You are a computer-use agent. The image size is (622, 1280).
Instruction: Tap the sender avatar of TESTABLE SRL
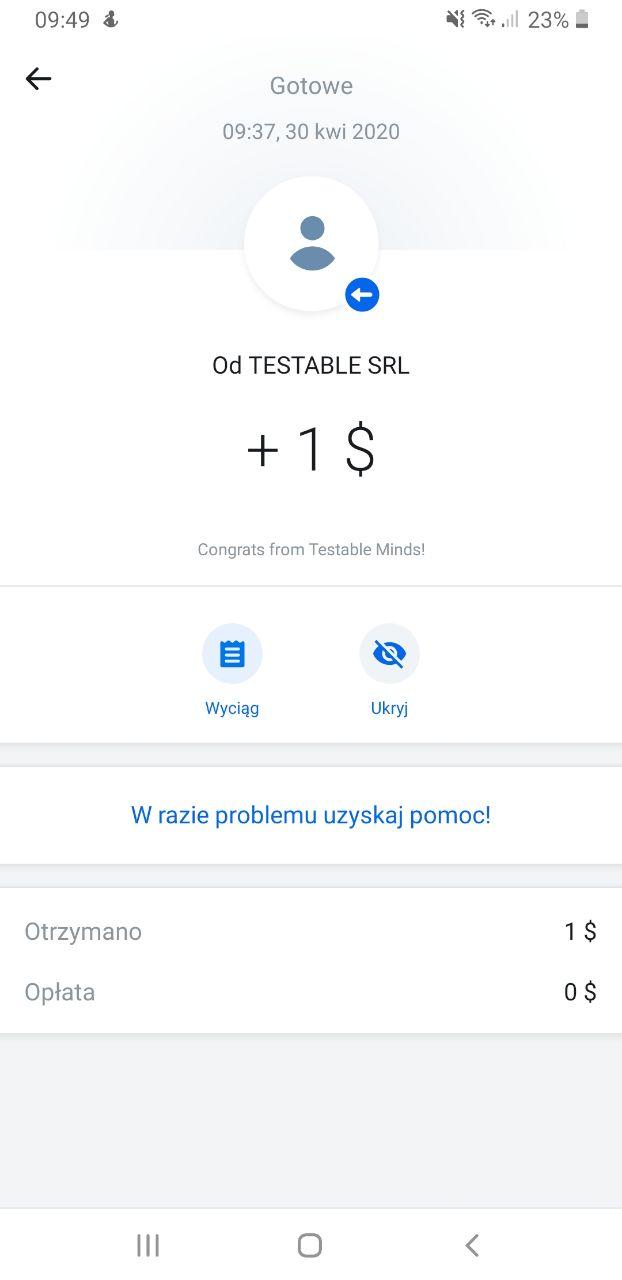[311, 243]
